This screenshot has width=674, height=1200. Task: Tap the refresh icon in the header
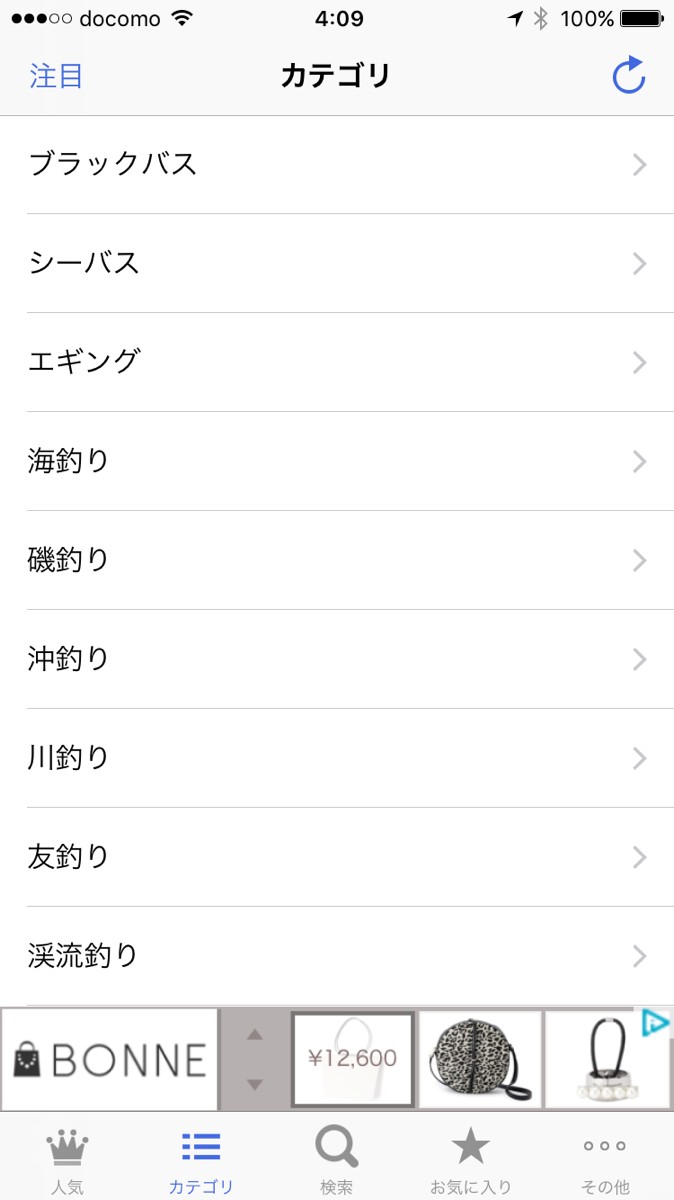(x=629, y=76)
